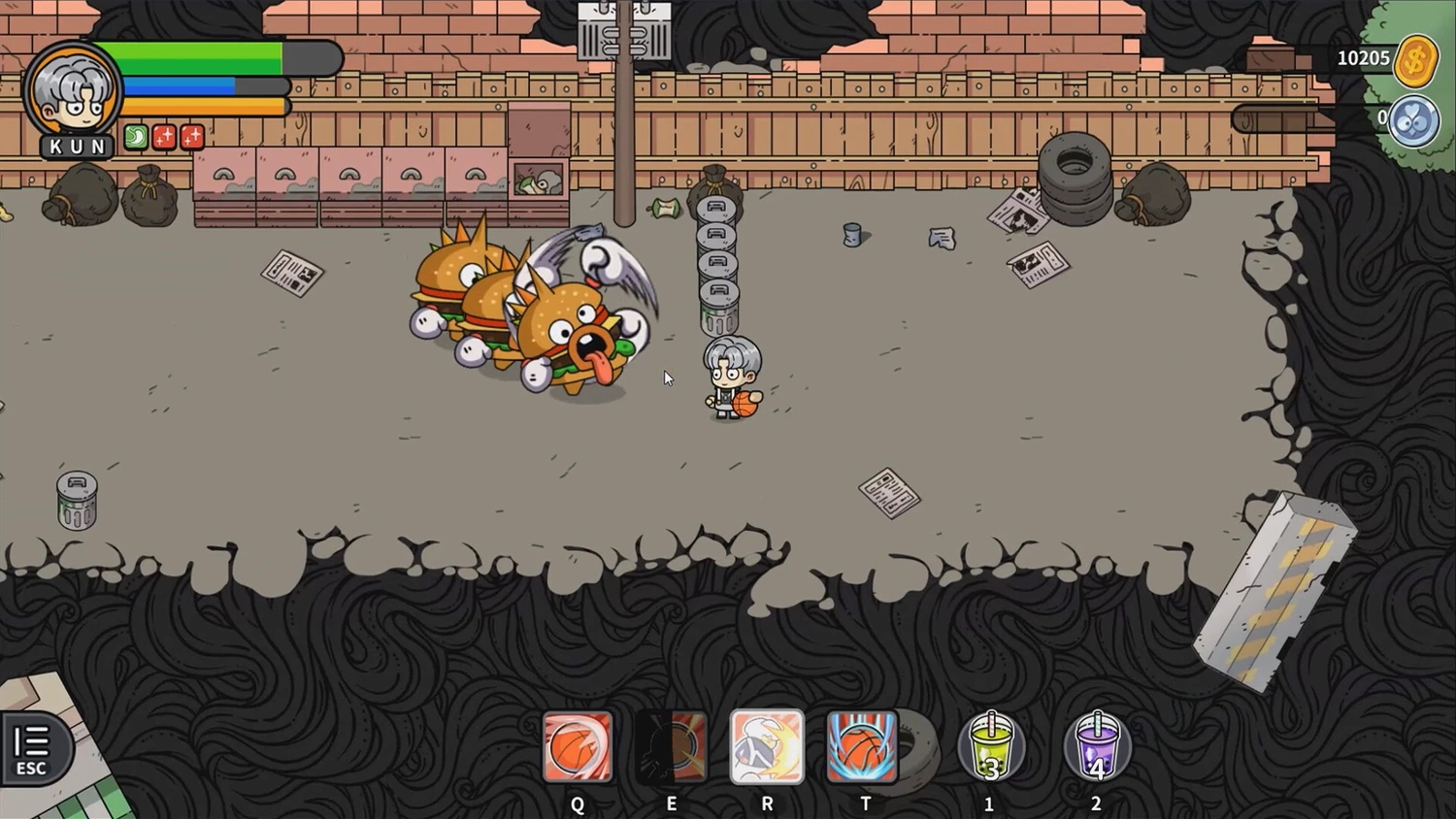Cast the T hoop skill
The height and width of the screenshot is (819, 1456).
[862, 747]
